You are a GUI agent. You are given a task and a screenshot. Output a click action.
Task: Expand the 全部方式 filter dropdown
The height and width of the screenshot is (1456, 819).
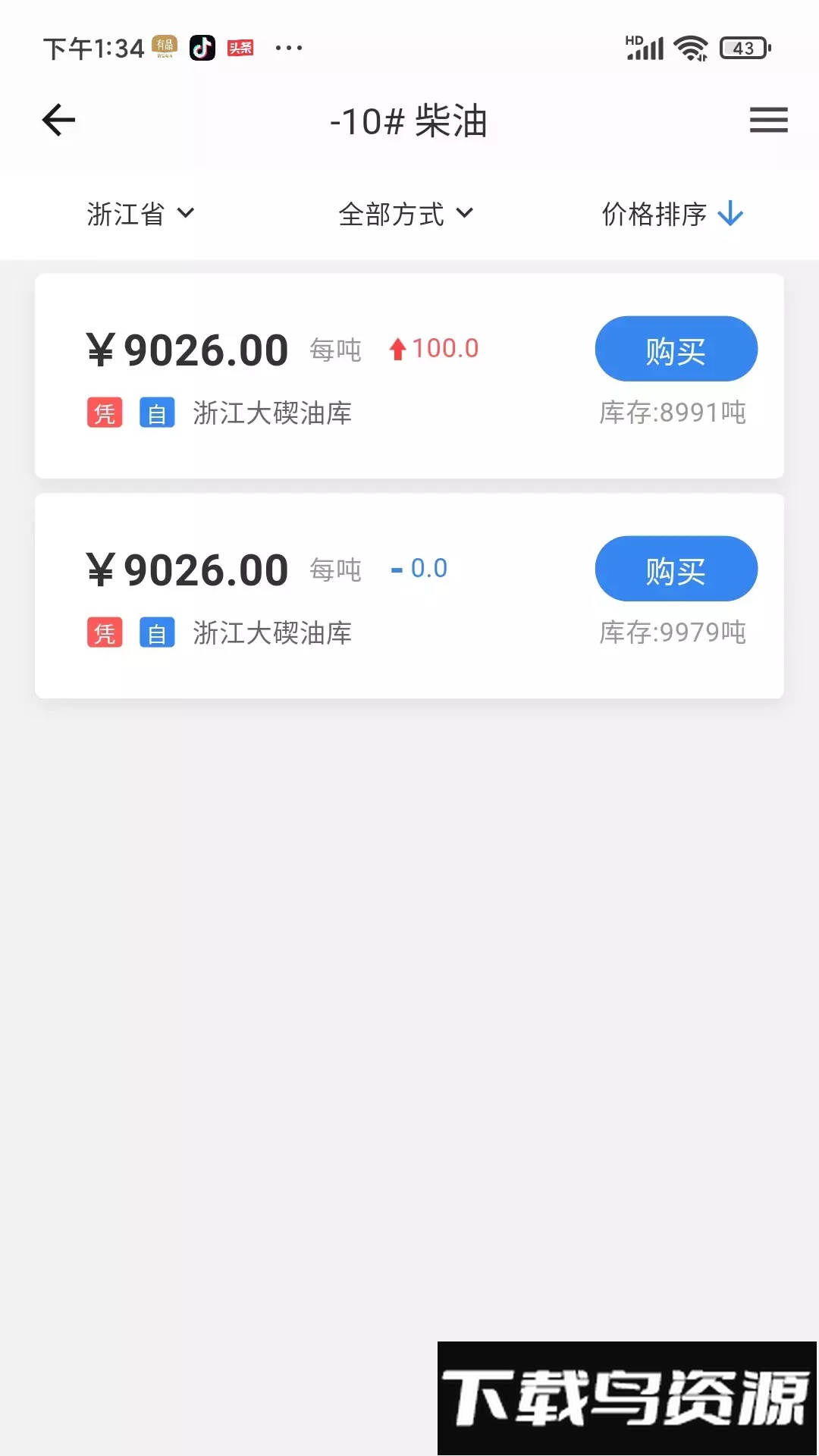407,214
